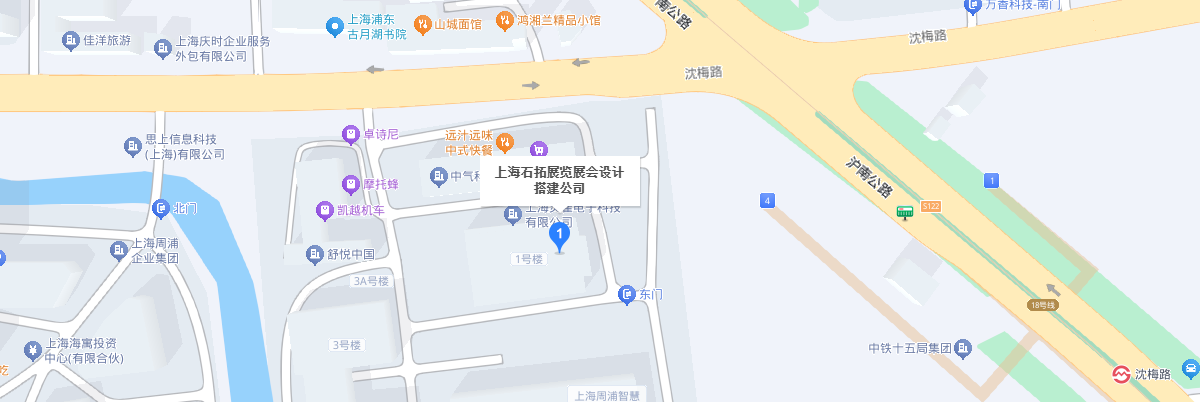Tap the 东门 gate marker

627,294
